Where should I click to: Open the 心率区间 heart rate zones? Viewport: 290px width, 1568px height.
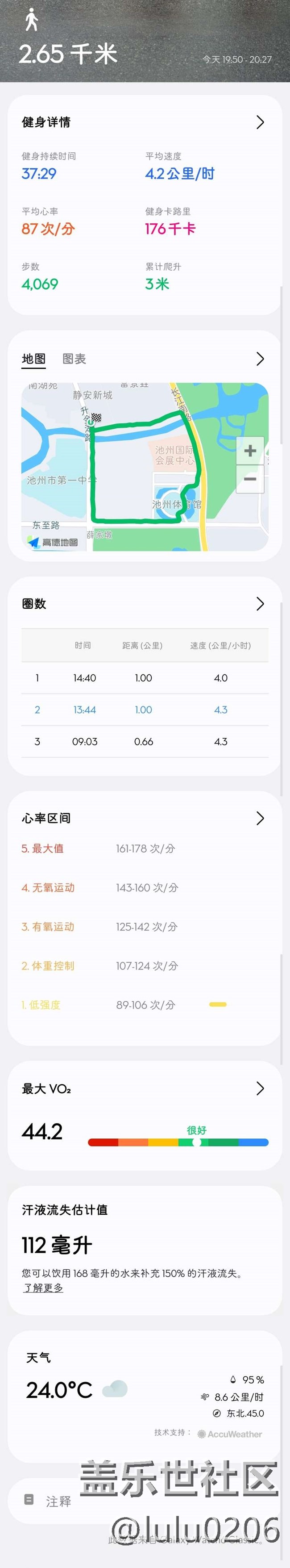260,818
